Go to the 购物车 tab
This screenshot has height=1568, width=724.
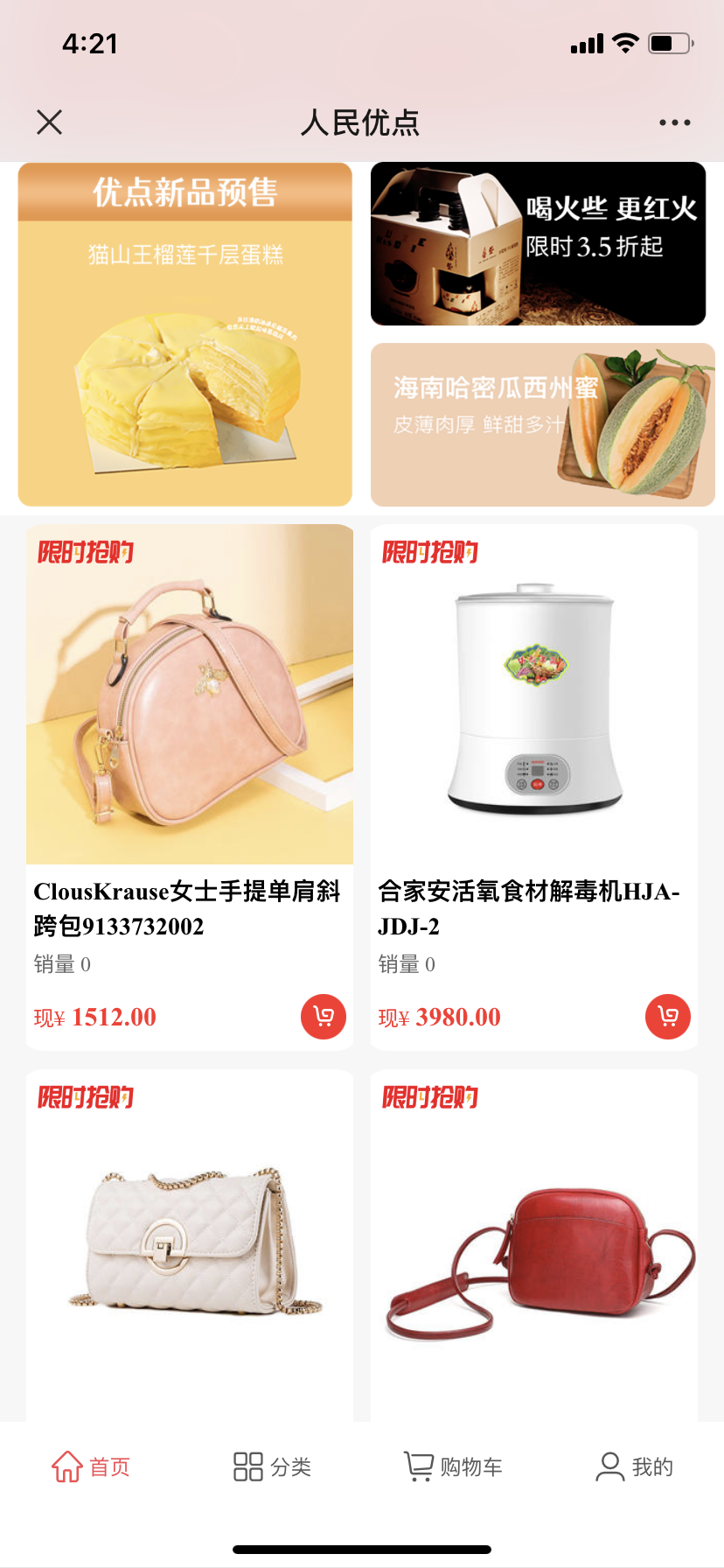point(453,1466)
